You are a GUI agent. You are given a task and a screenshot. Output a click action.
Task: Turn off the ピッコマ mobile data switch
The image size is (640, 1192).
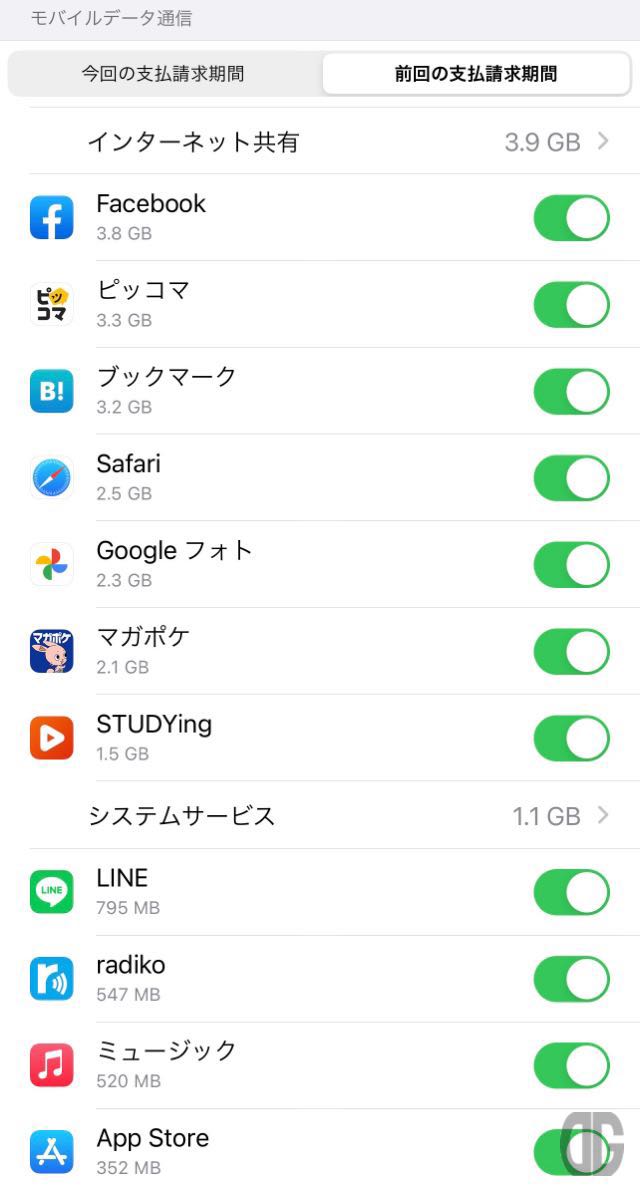tap(572, 305)
